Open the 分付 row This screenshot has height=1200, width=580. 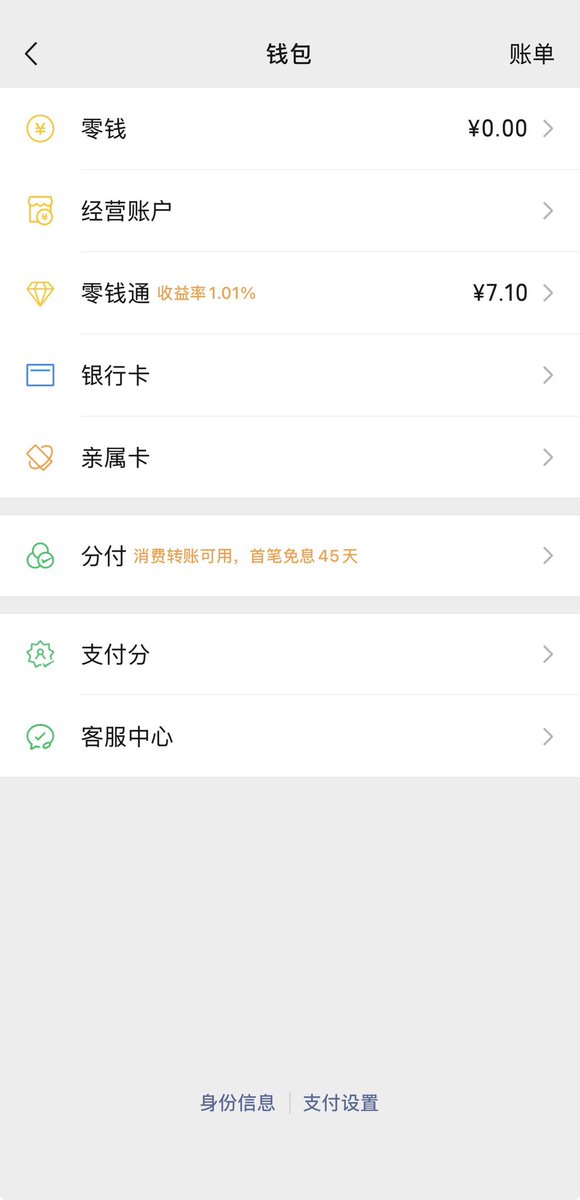pyautogui.click(x=290, y=556)
